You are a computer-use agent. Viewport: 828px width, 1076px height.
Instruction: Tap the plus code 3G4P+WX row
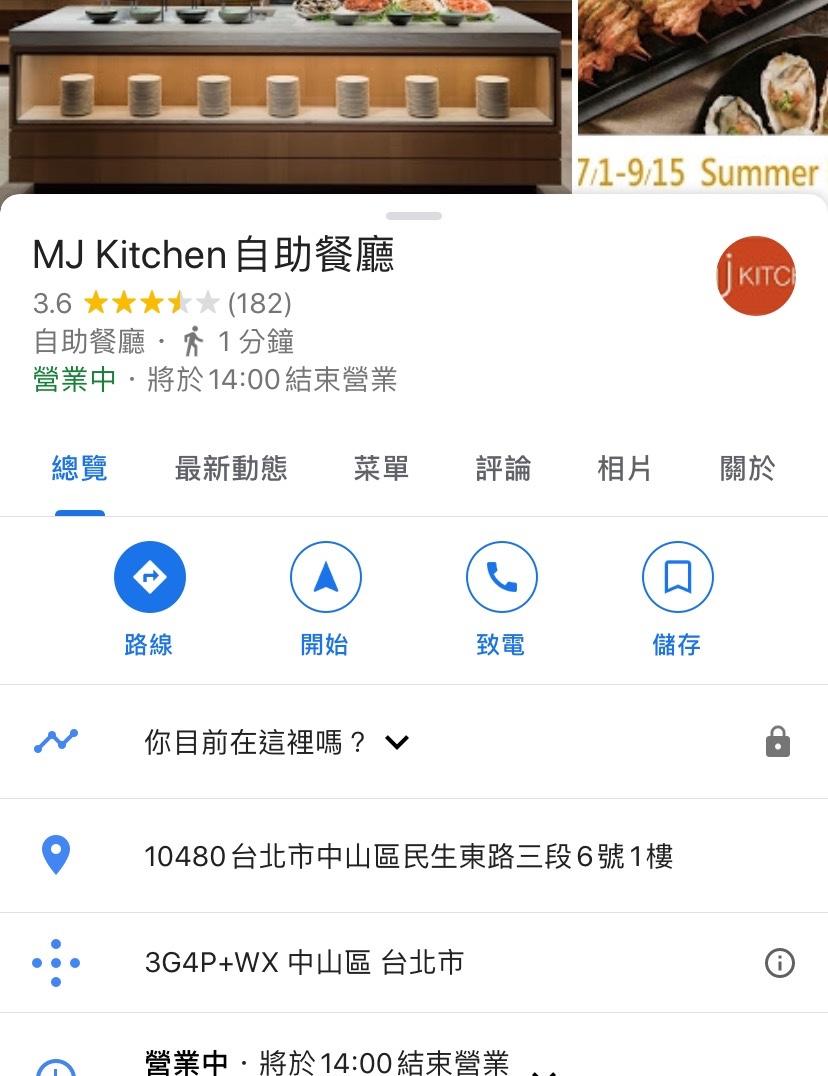(x=304, y=963)
